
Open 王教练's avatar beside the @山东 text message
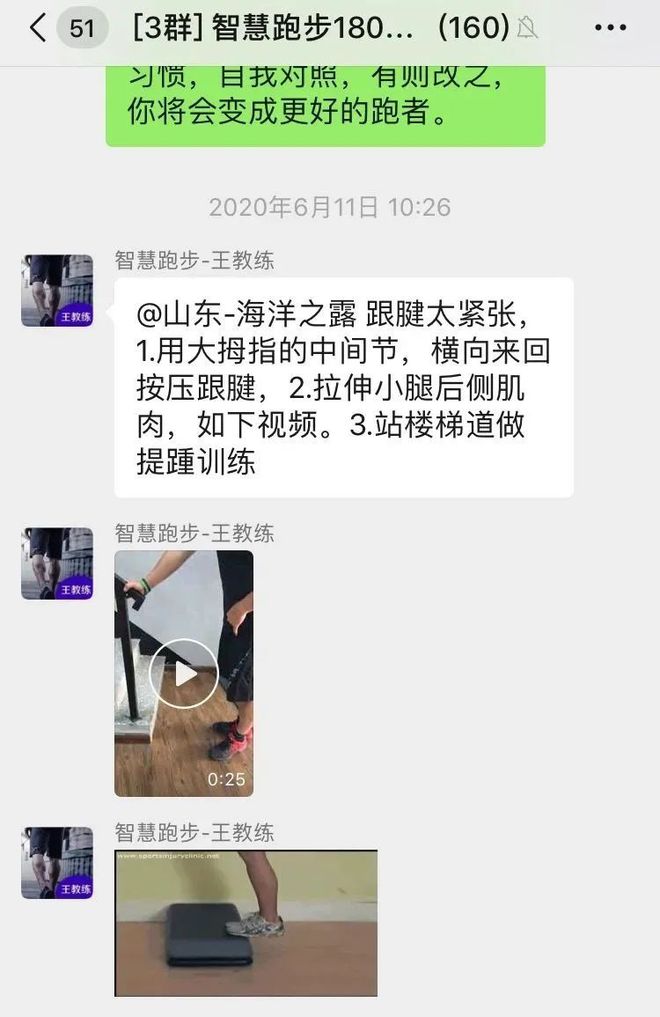[x=57, y=291]
